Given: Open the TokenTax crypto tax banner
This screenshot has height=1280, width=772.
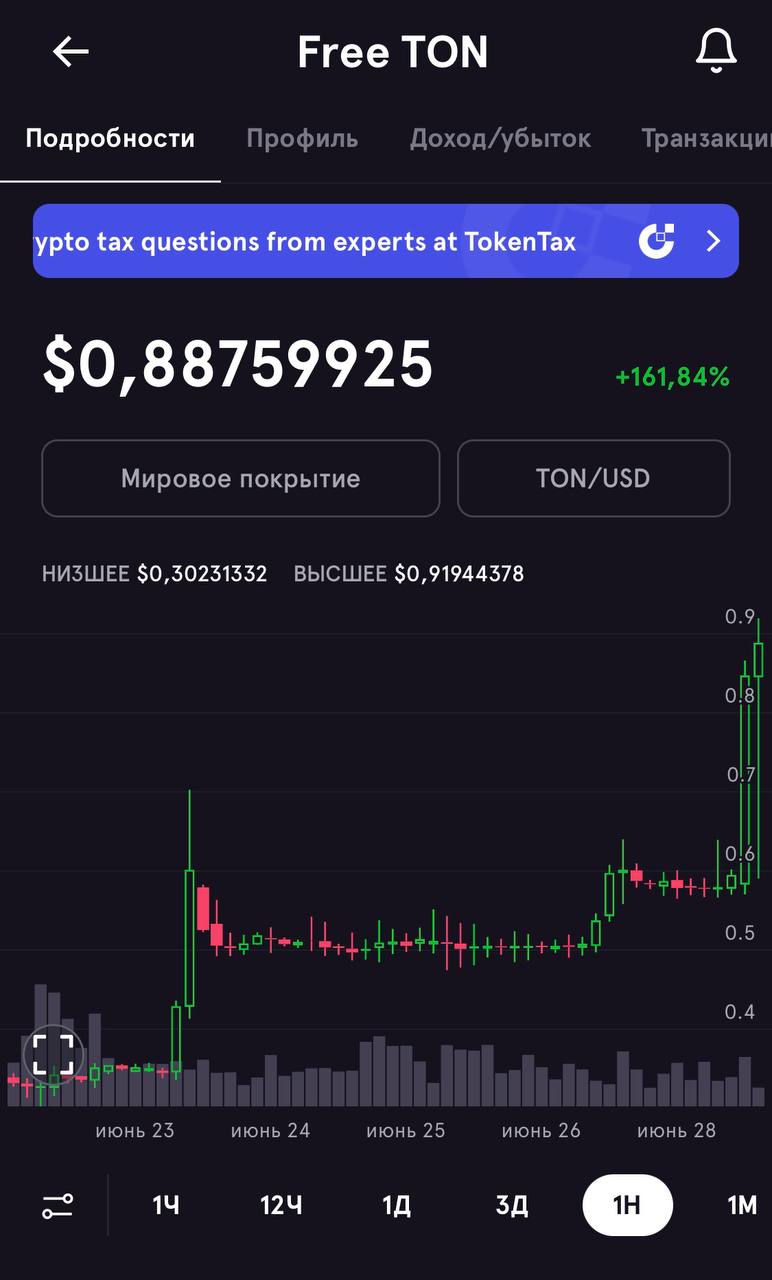Looking at the screenshot, I should pyautogui.click(x=386, y=241).
